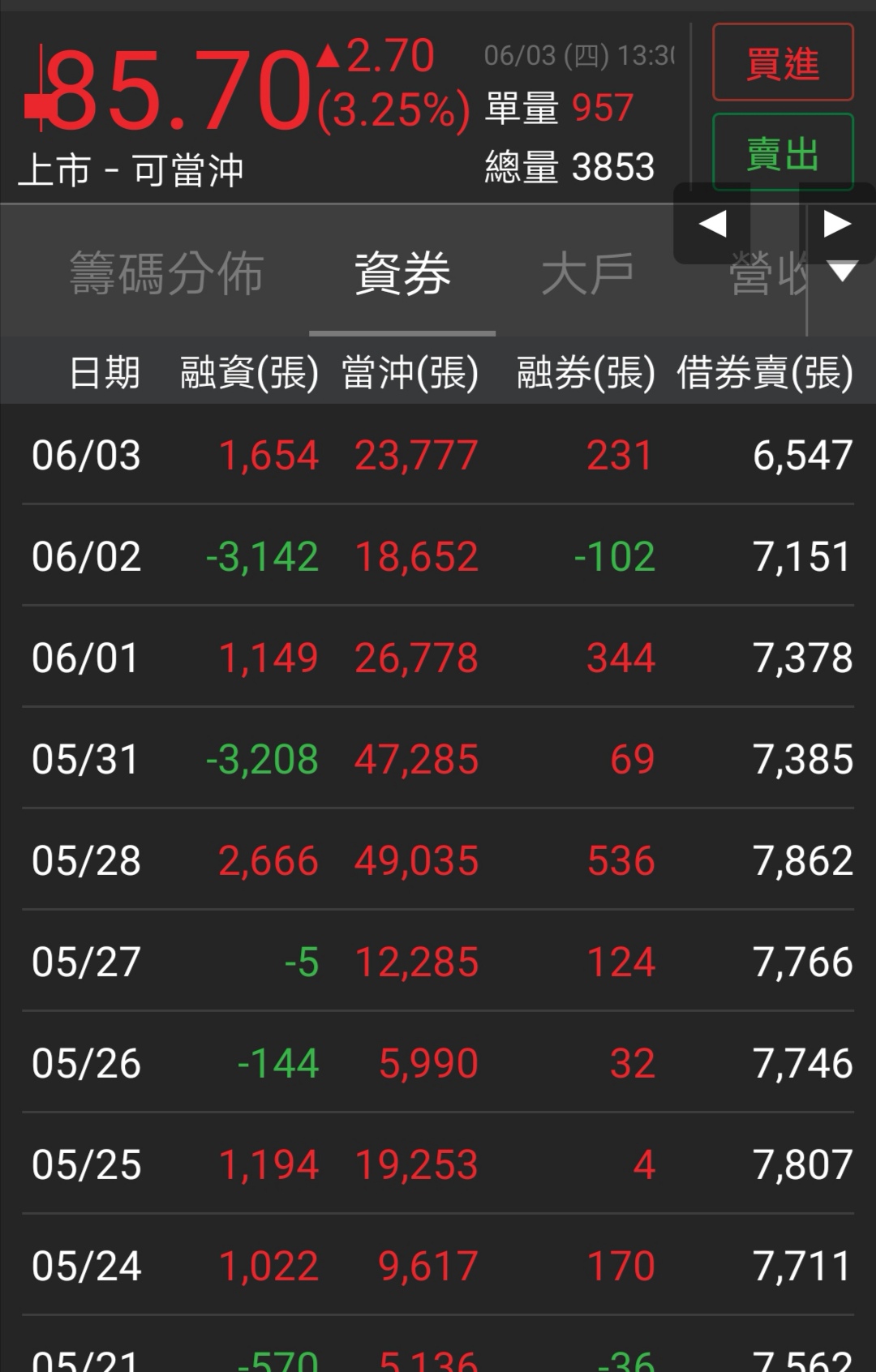Go to next stock with right arrow
876x1372 pixels.
pyautogui.click(x=837, y=224)
